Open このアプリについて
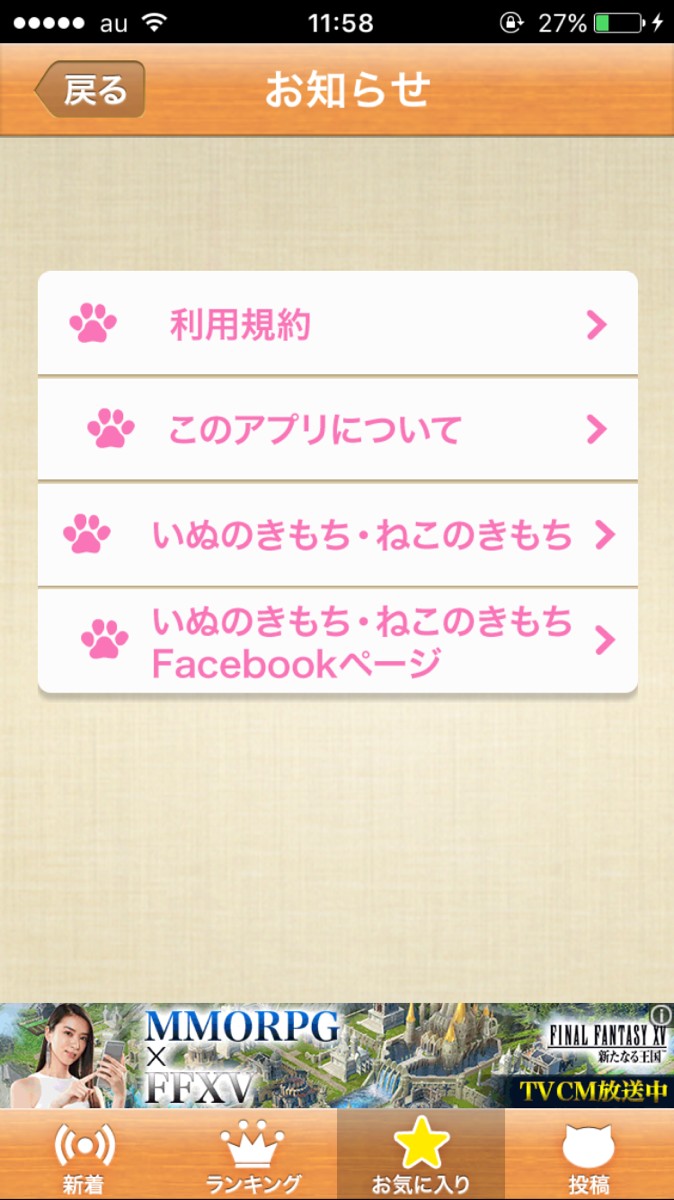 pos(337,429)
